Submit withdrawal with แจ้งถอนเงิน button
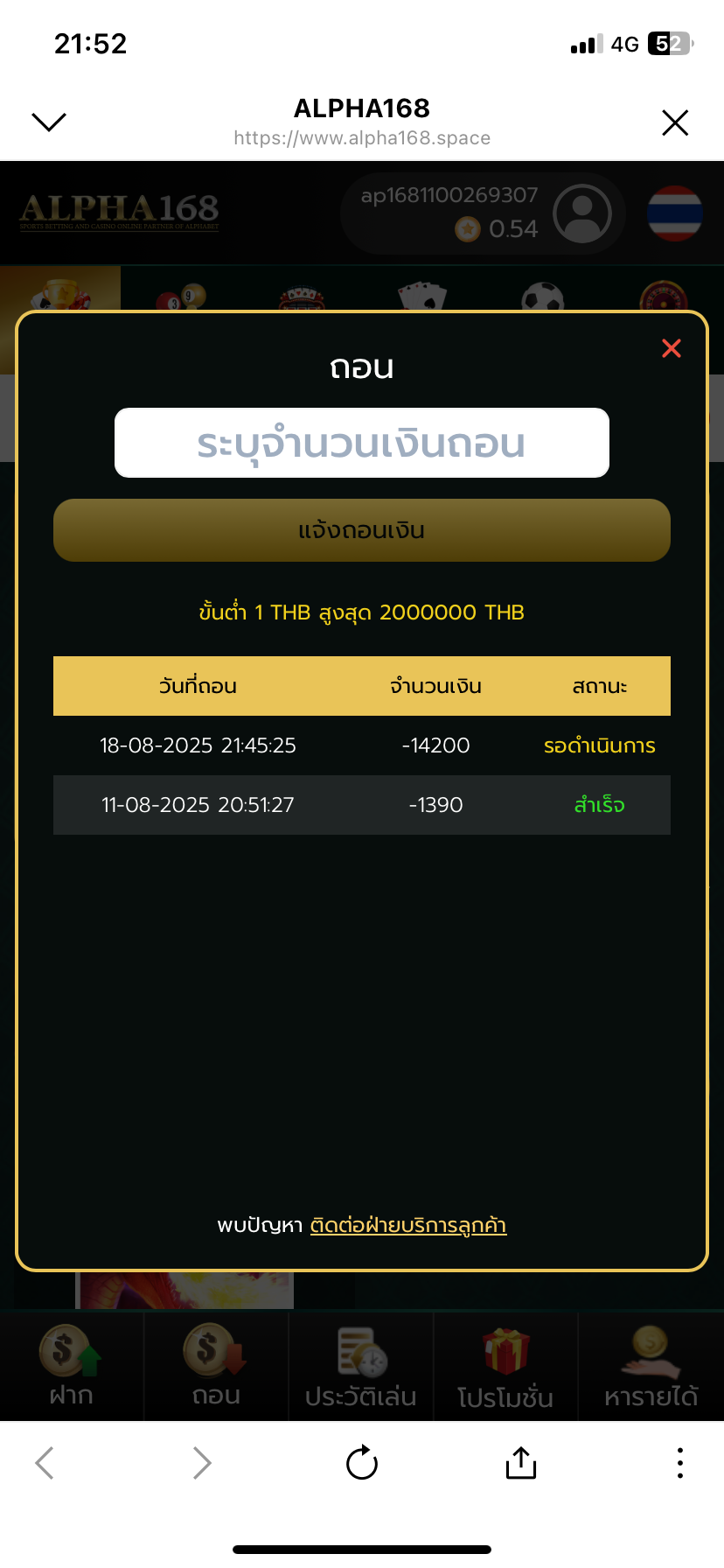 [x=361, y=530]
